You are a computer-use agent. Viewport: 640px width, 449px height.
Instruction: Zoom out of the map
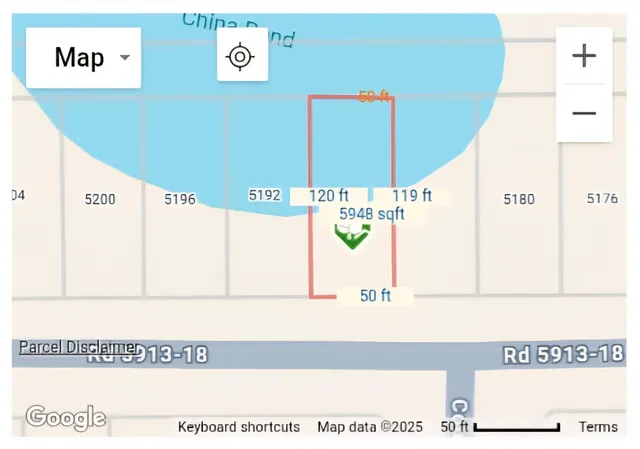point(584,112)
